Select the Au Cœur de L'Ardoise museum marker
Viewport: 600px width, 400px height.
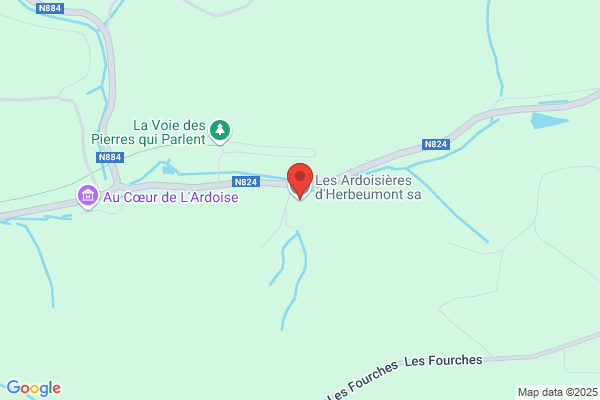coord(88,197)
